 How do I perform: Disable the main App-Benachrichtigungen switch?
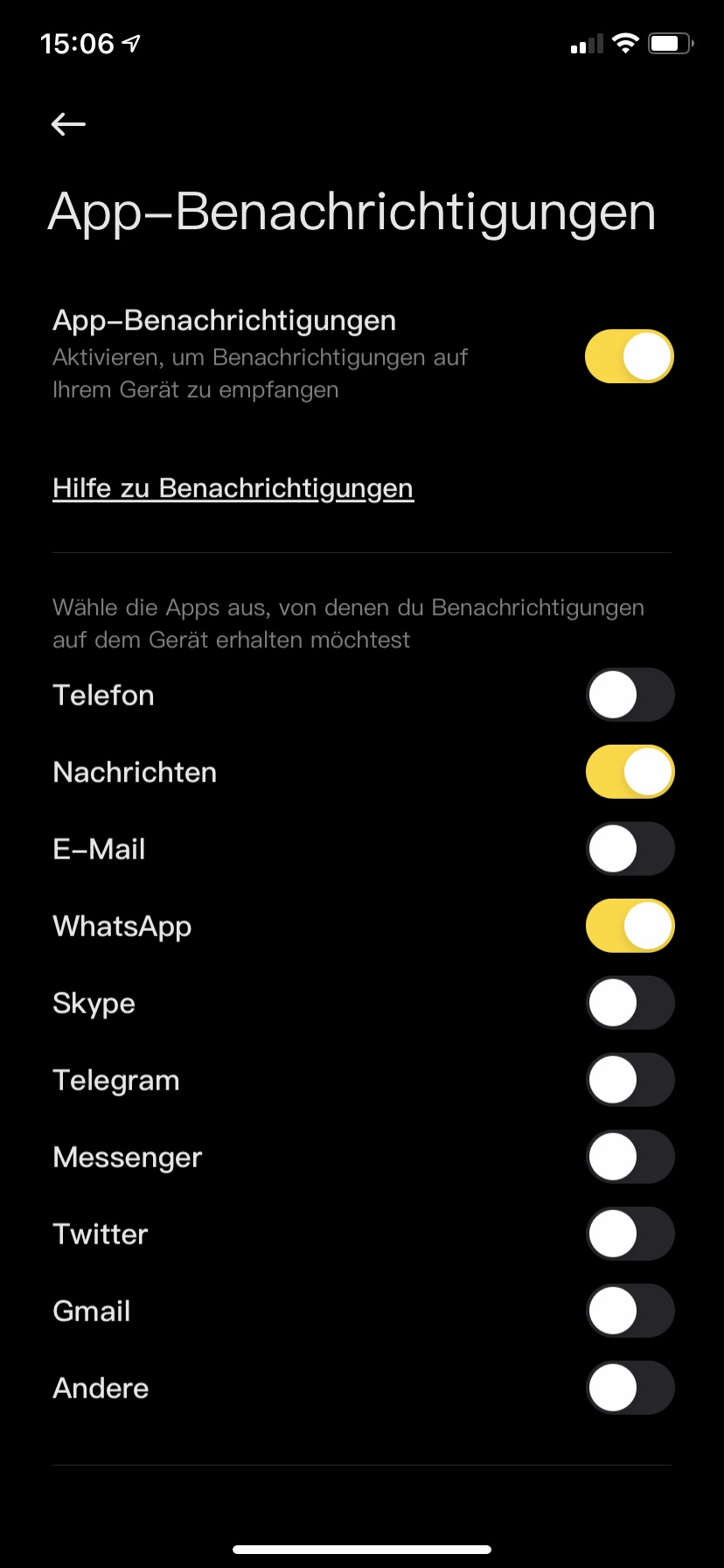630,356
